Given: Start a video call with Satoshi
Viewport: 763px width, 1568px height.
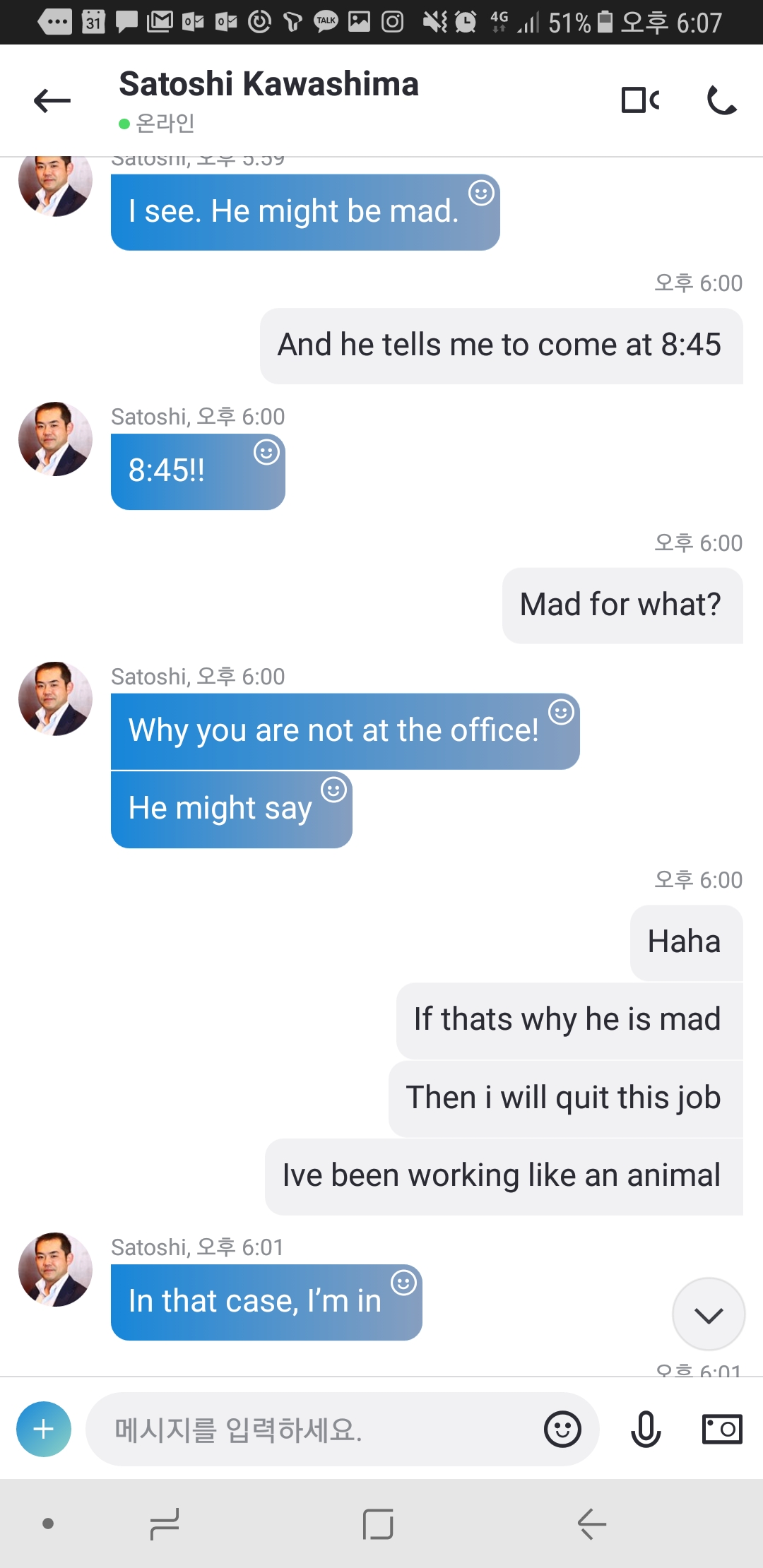Looking at the screenshot, I should (640, 100).
